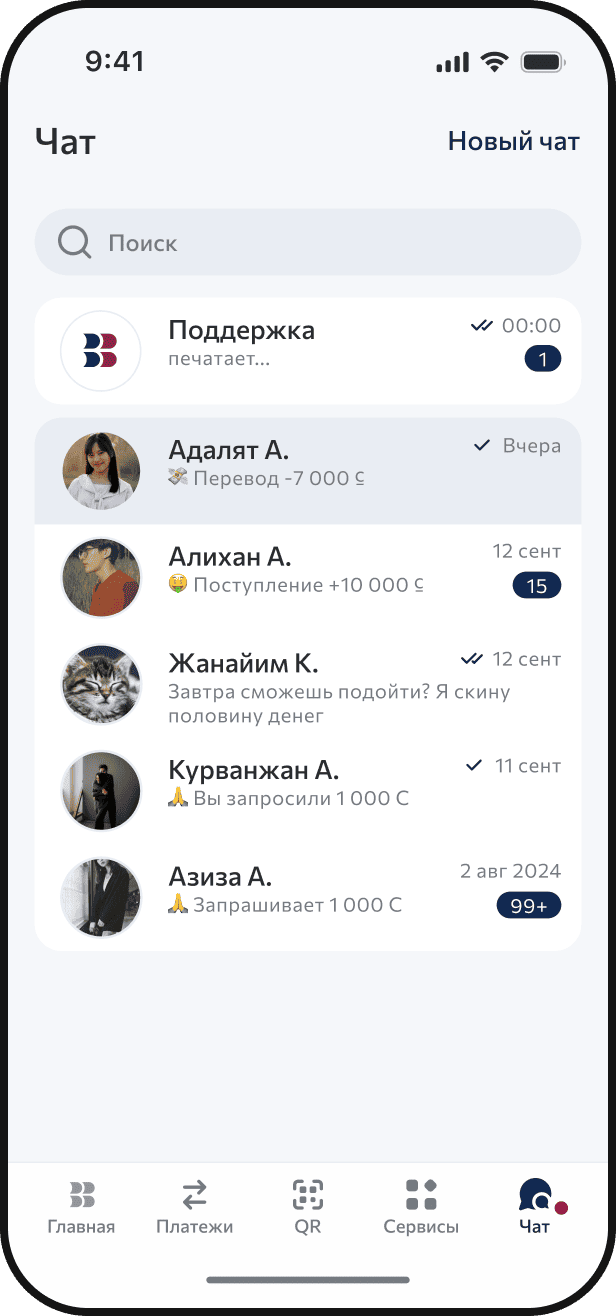Viewport: 616px width, 1316px height.
Task: Start a new chat via Новый чат
Action: tap(513, 141)
